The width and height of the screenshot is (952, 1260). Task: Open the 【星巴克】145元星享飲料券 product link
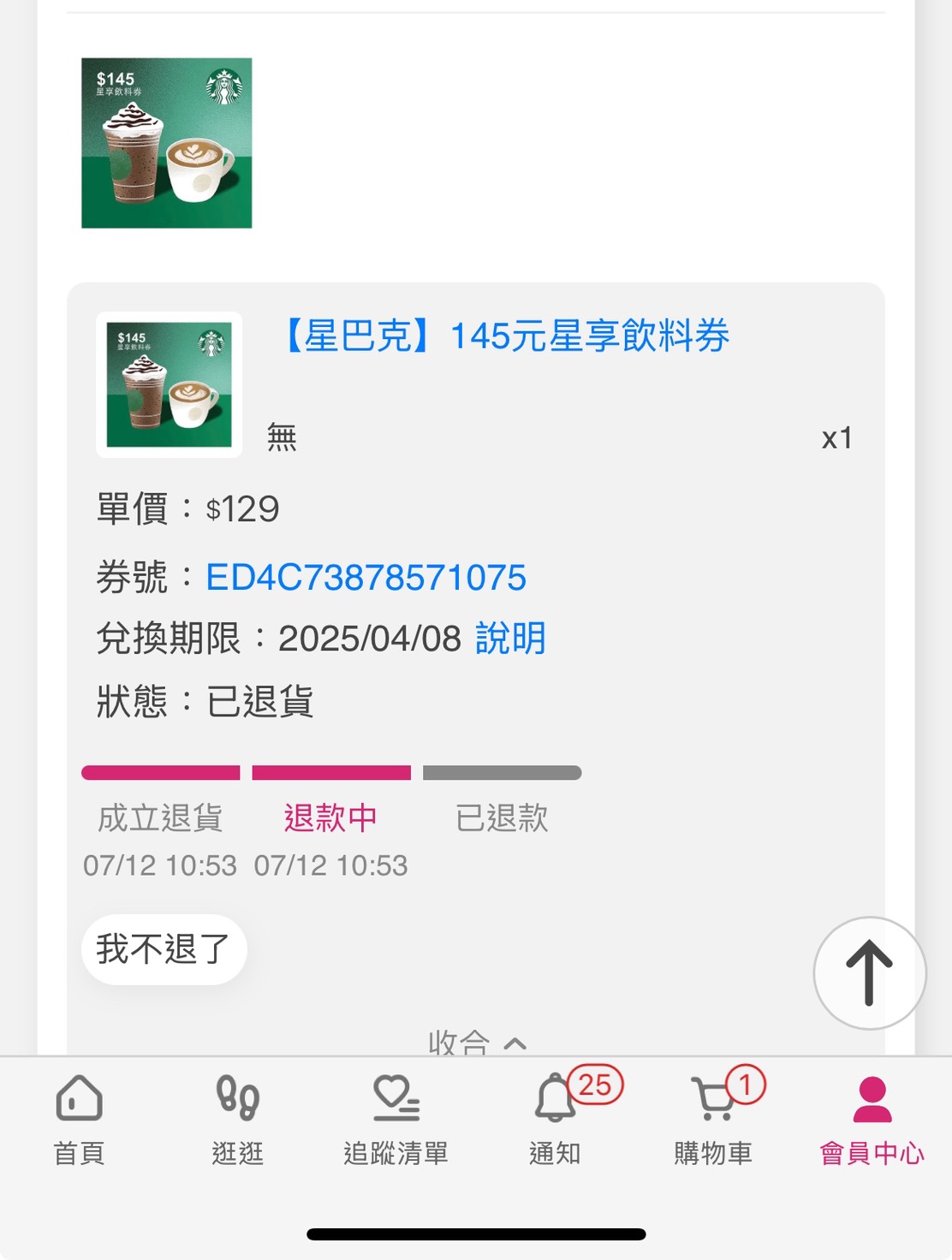[x=505, y=336]
